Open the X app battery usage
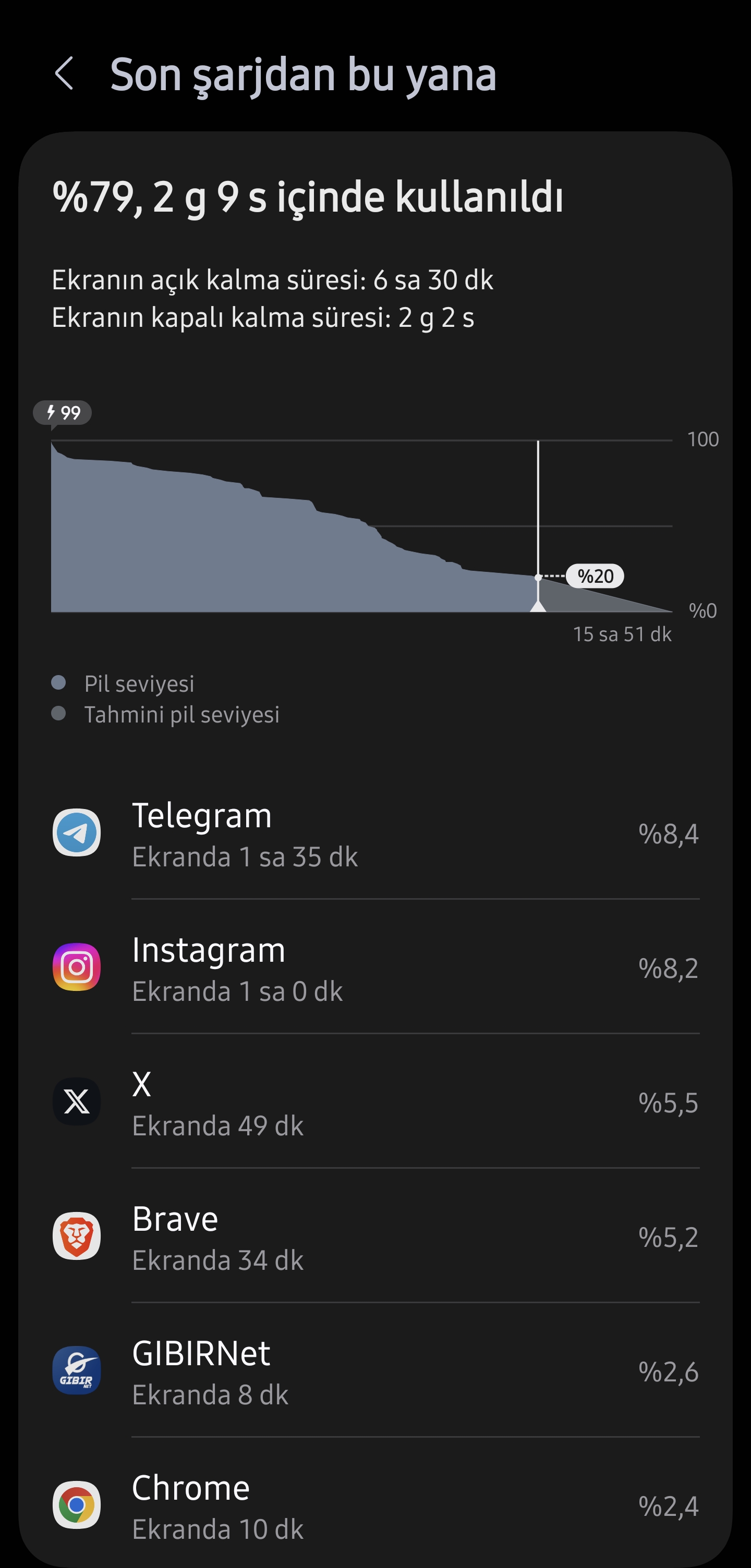The width and height of the screenshot is (751, 1568). click(375, 1102)
